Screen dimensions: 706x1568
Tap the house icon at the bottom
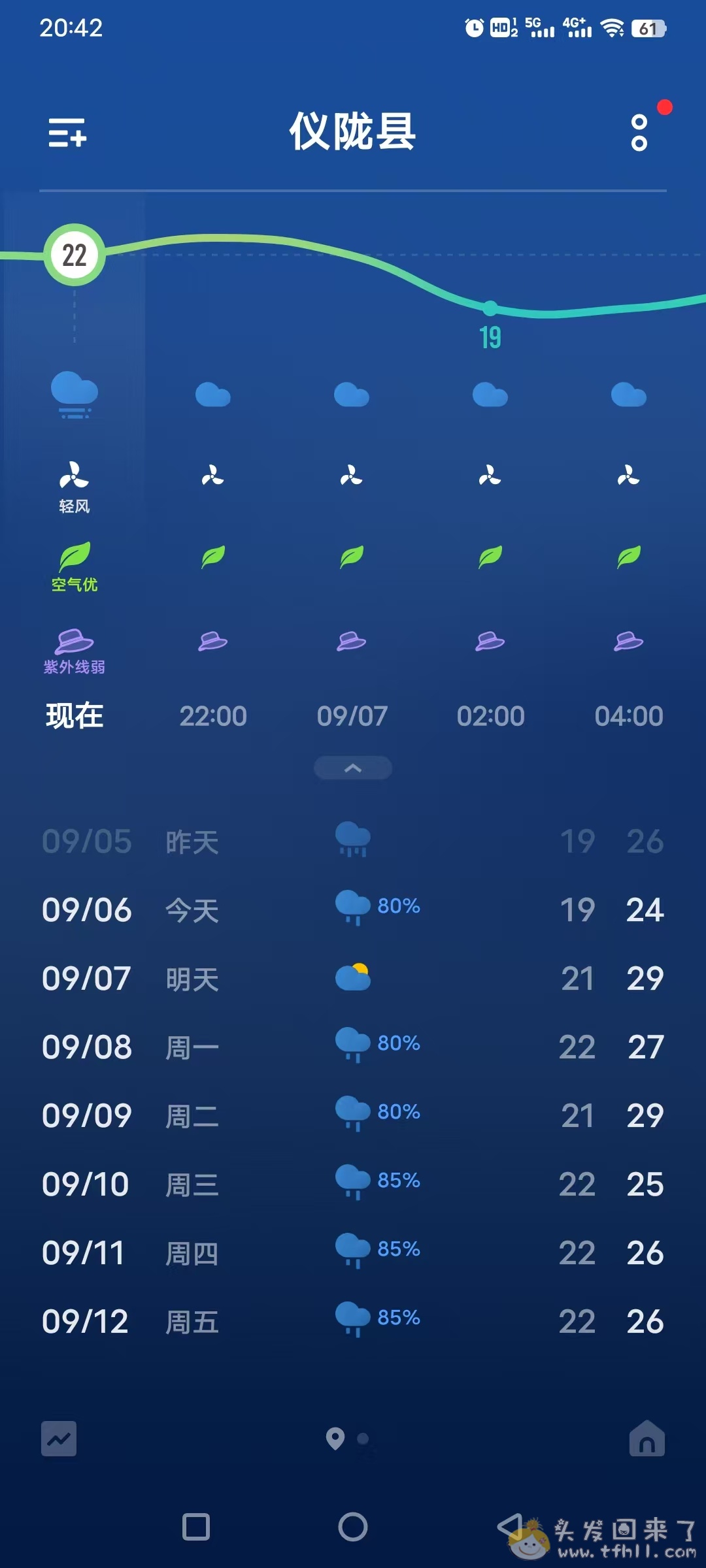[647, 1439]
